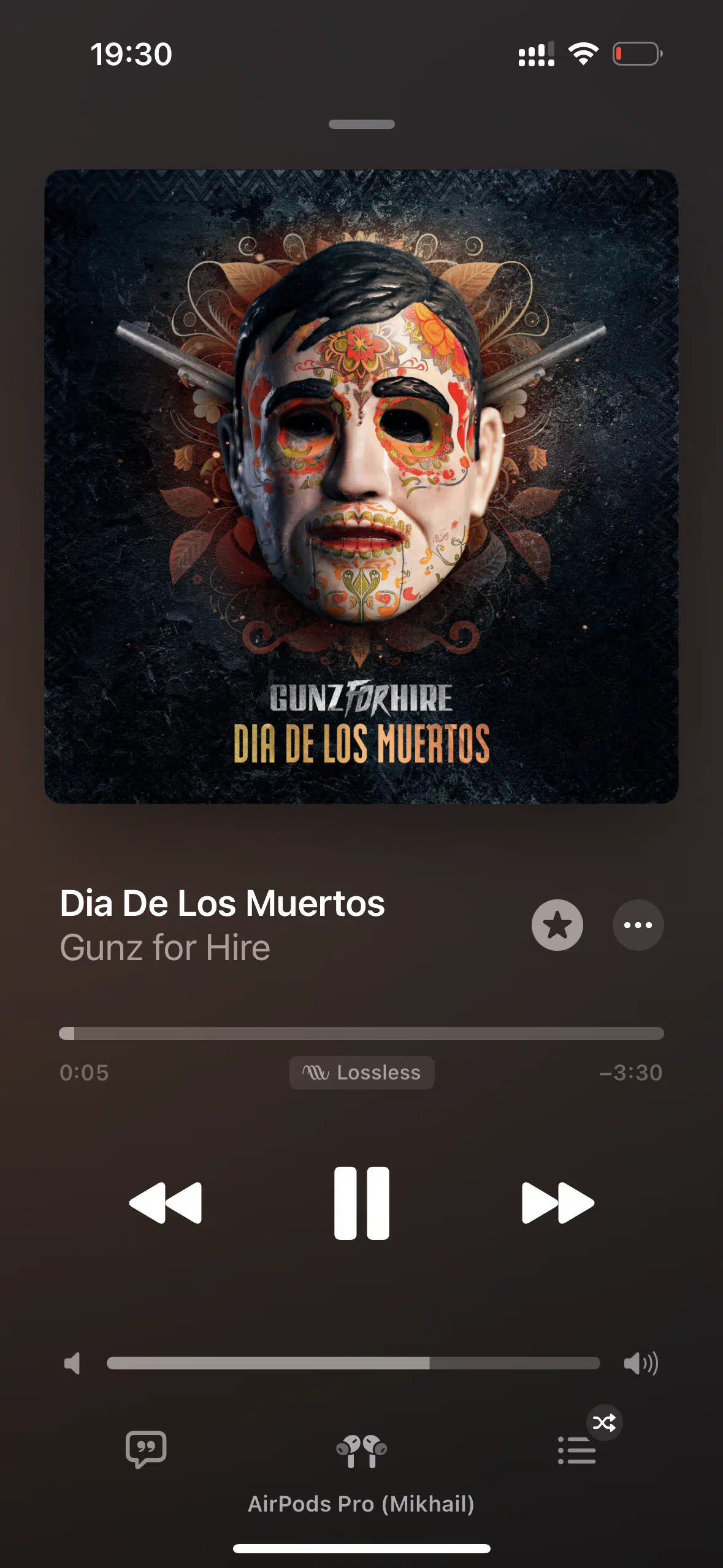This screenshot has height=1568, width=723.
Task: Tap a point on the song progress bar
Action: point(361,1034)
